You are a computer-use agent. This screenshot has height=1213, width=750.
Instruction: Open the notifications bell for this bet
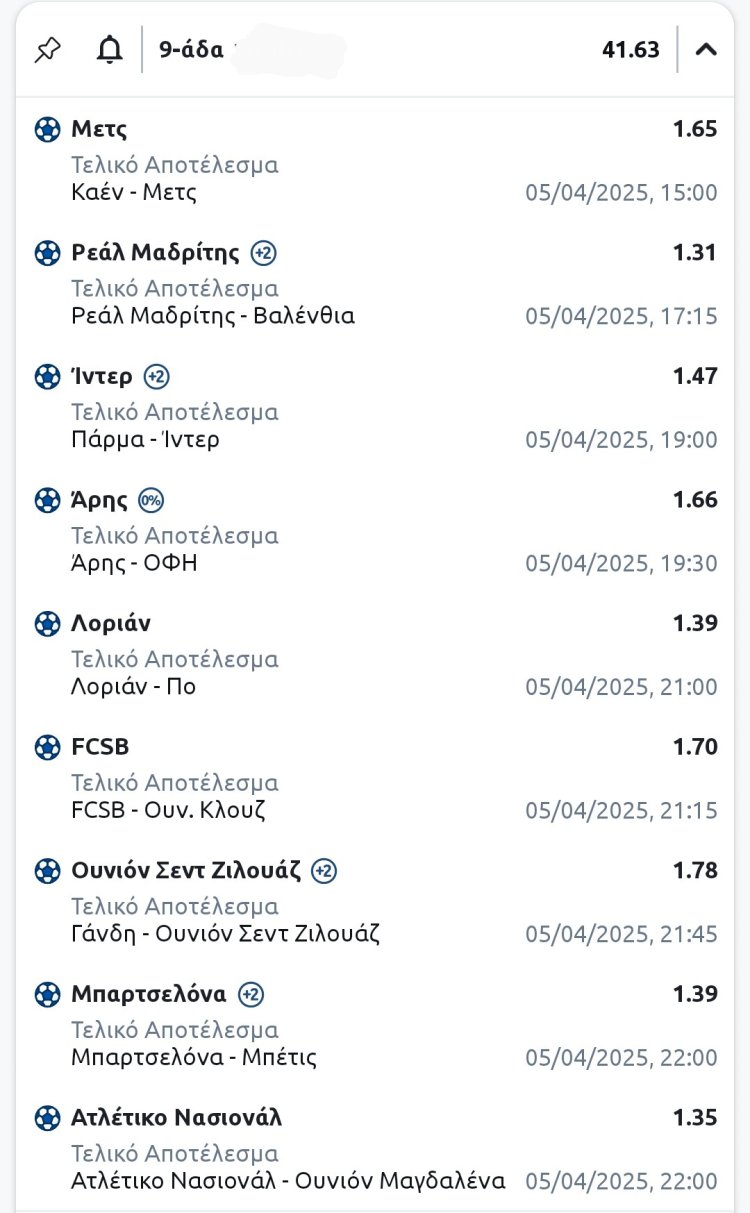pyautogui.click(x=109, y=49)
